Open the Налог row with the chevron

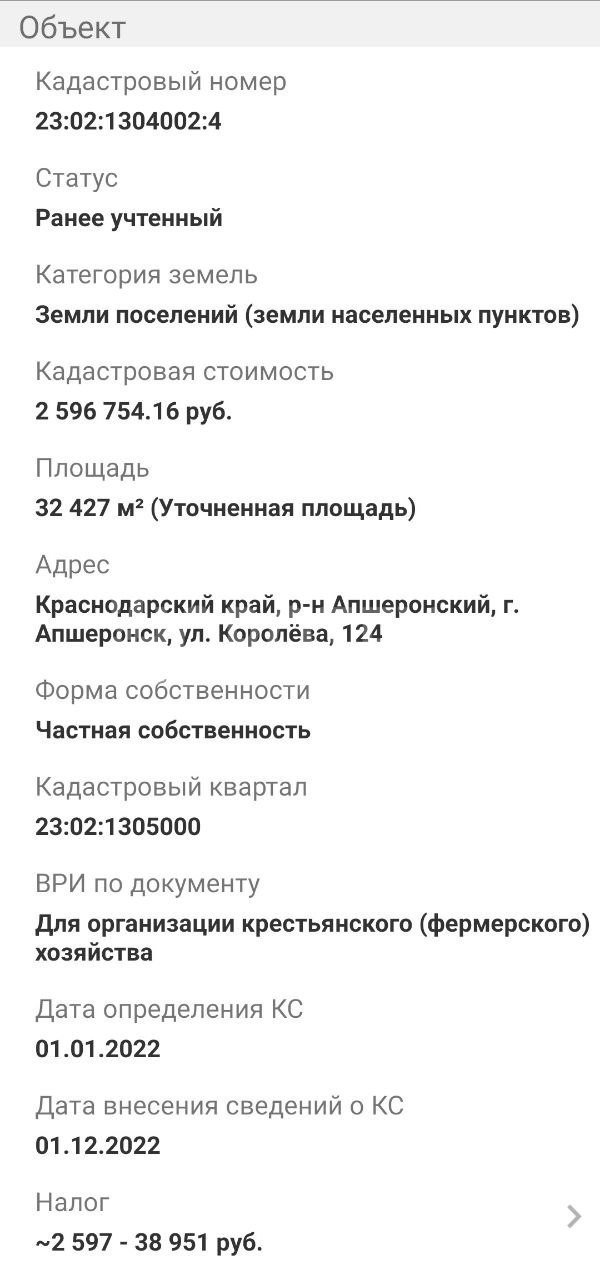300,1222
